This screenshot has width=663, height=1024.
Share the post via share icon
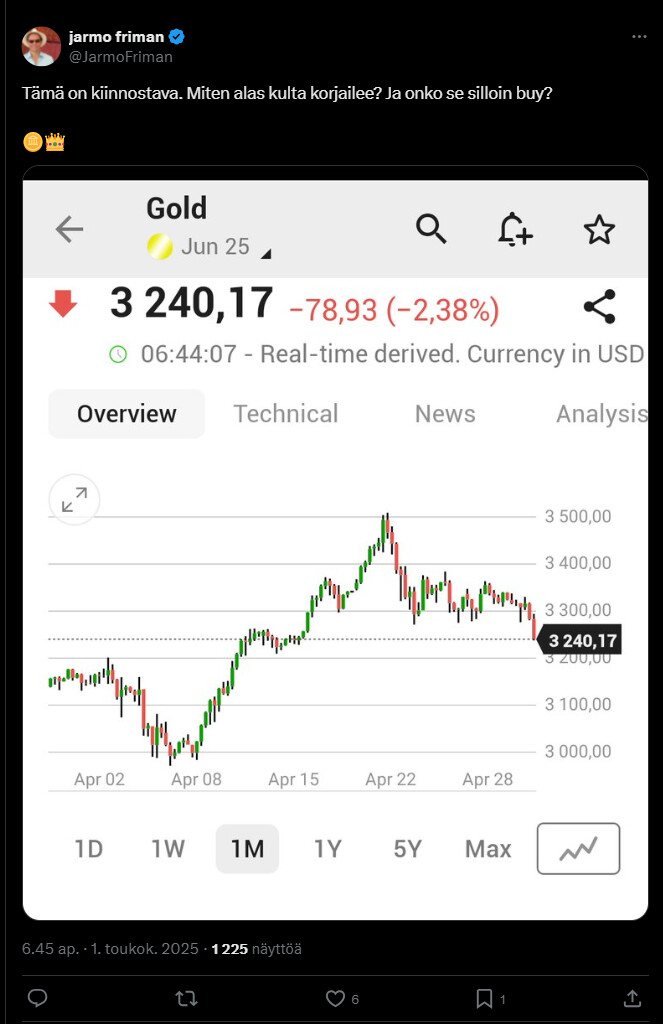click(x=632, y=998)
